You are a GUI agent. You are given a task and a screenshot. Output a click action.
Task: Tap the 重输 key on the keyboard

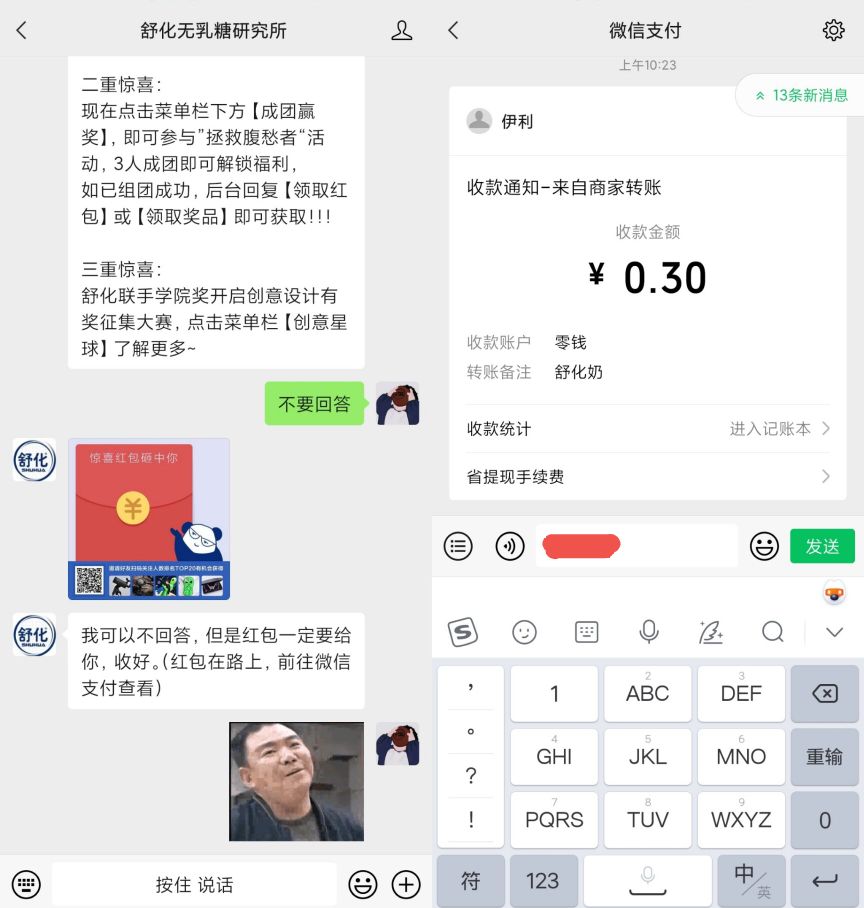tap(824, 757)
